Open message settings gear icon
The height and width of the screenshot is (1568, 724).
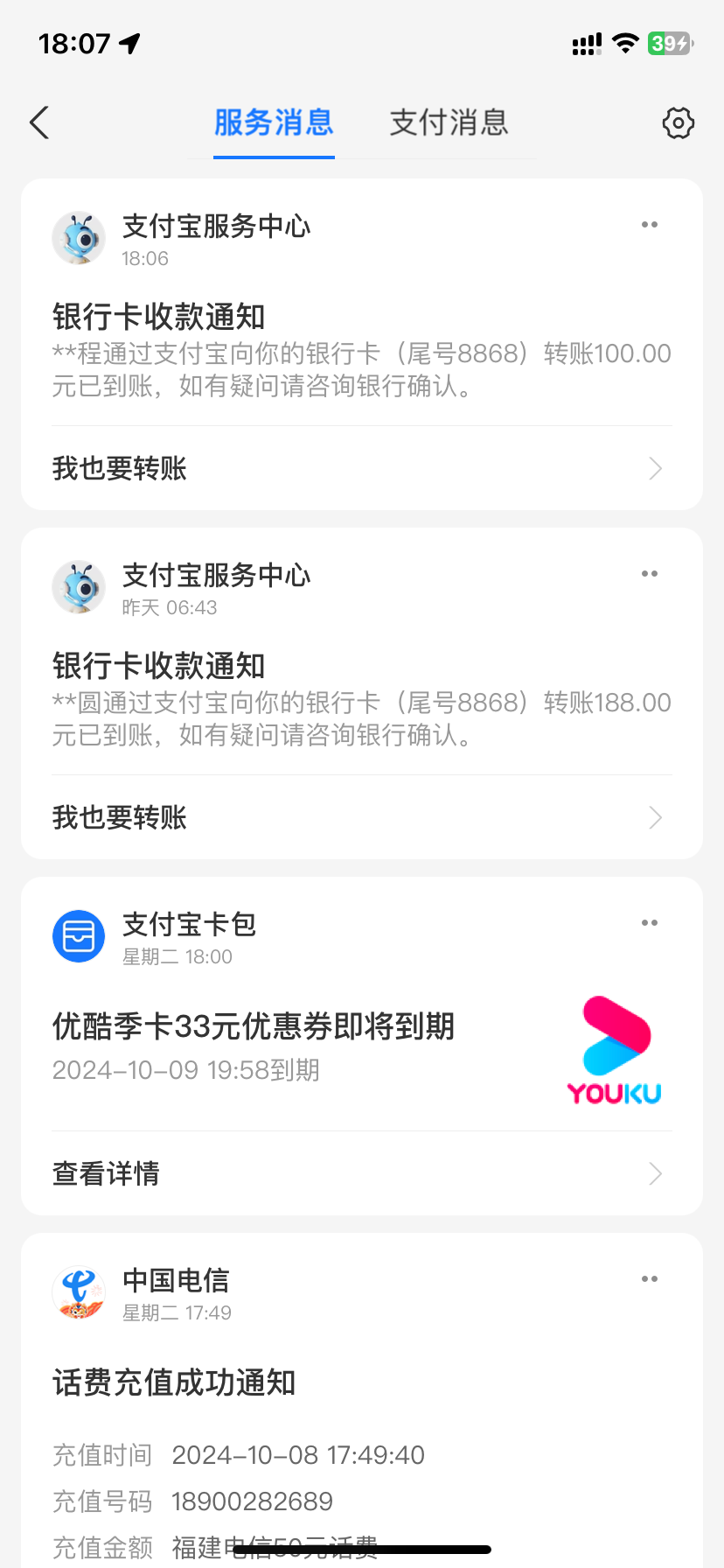[x=678, y=123]
